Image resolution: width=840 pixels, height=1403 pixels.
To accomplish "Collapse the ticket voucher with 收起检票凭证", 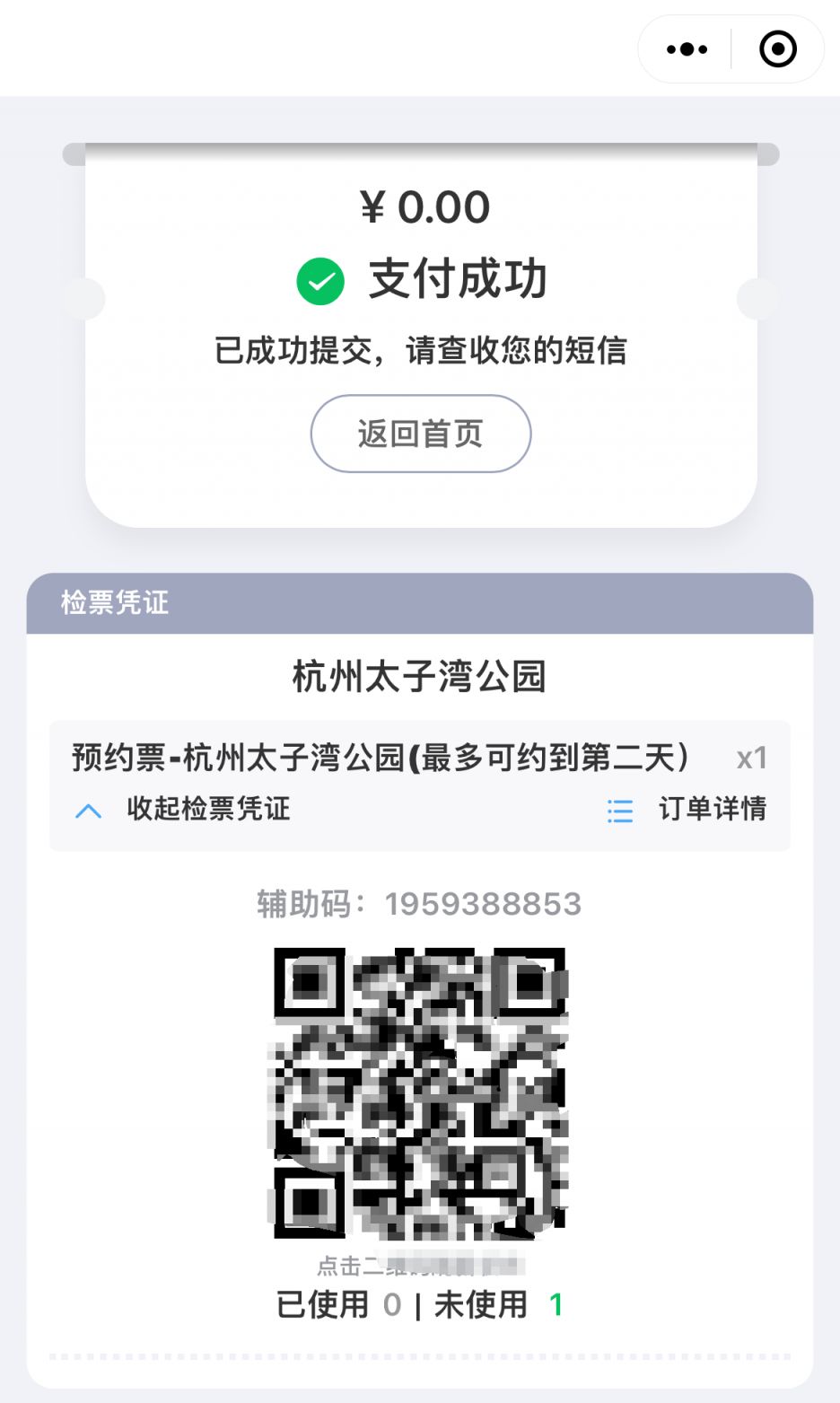I will pyautogui.click(x=182, y=809).
